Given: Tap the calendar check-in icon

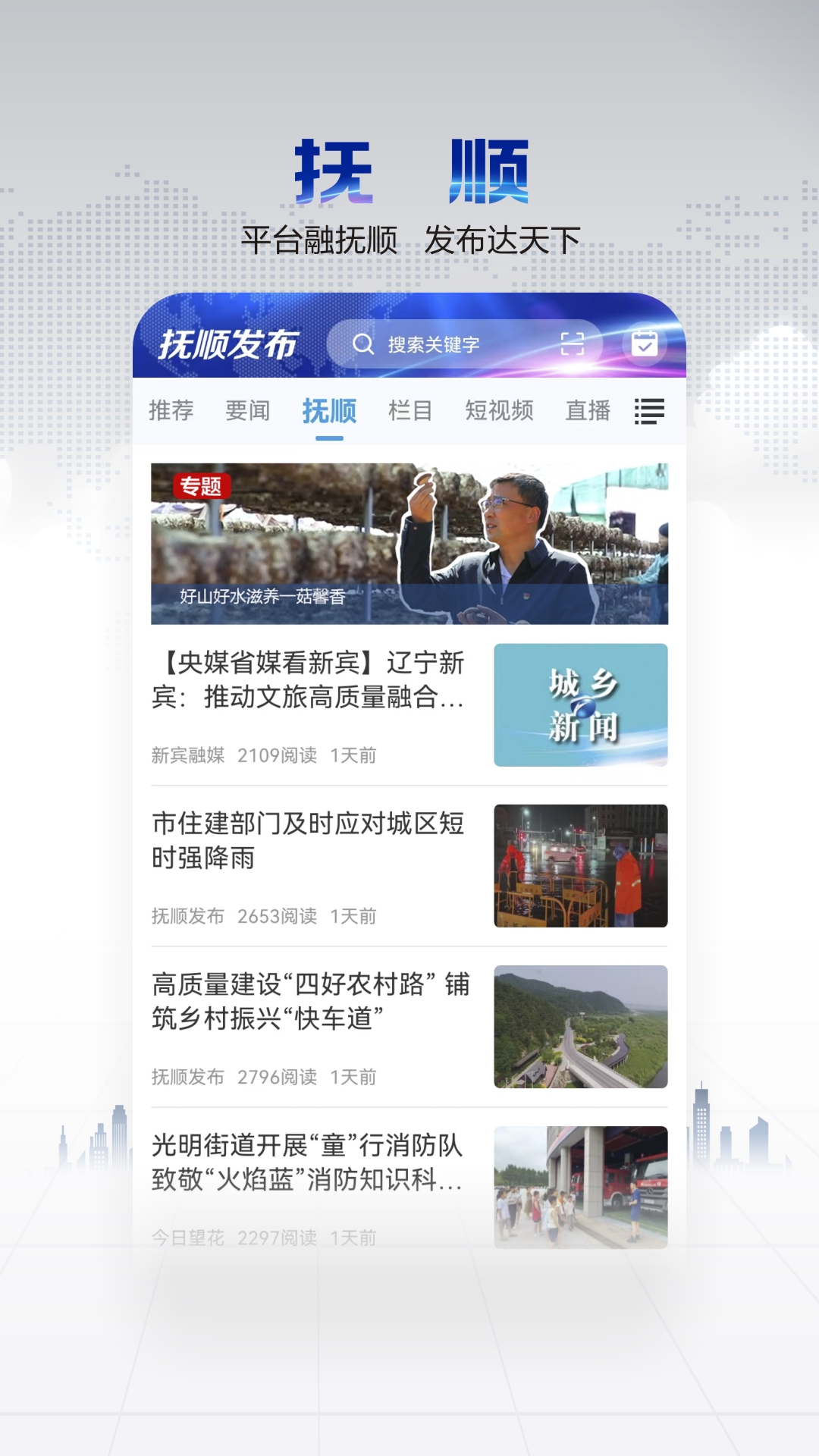Looking at the screenshot, I should click(645, 343).
